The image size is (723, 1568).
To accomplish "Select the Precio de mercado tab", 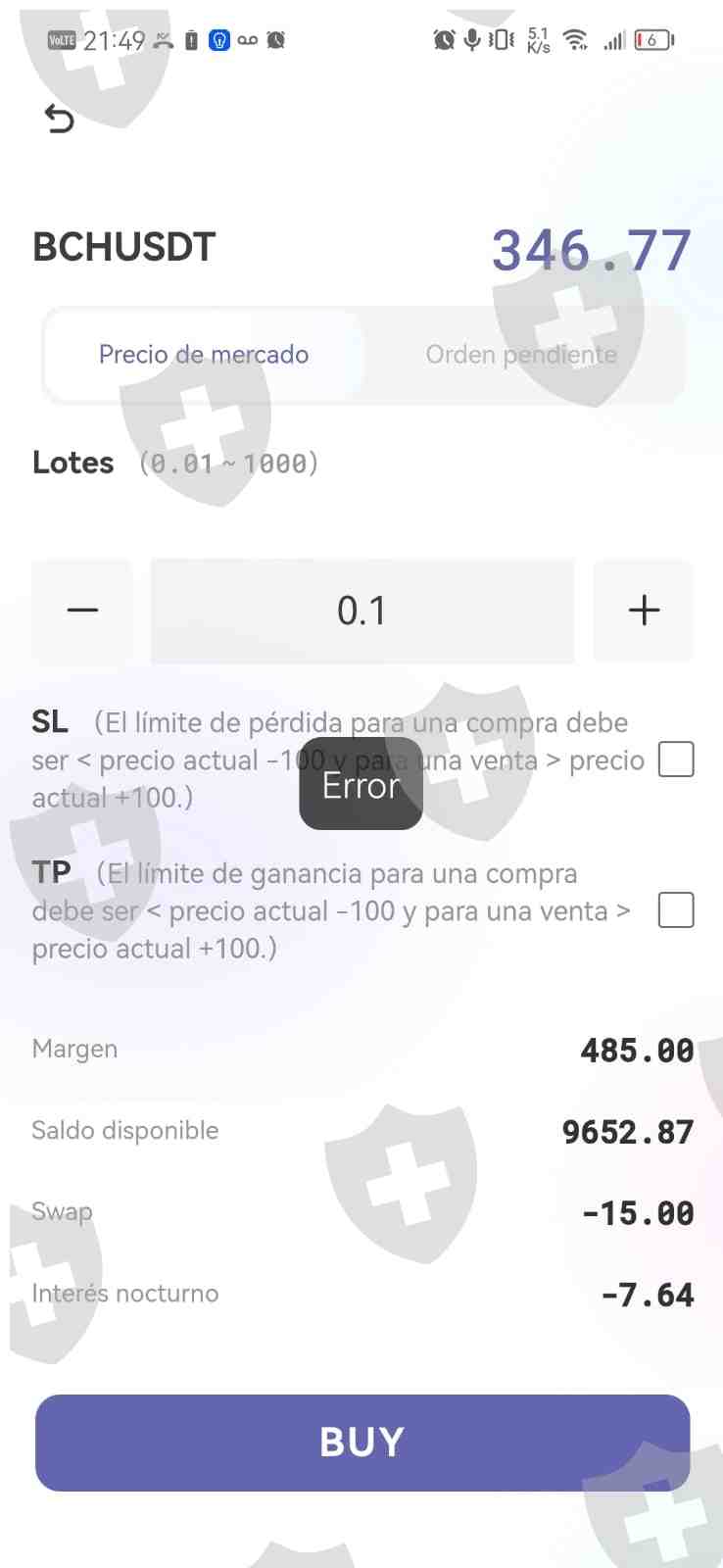I will pos(204,355).
